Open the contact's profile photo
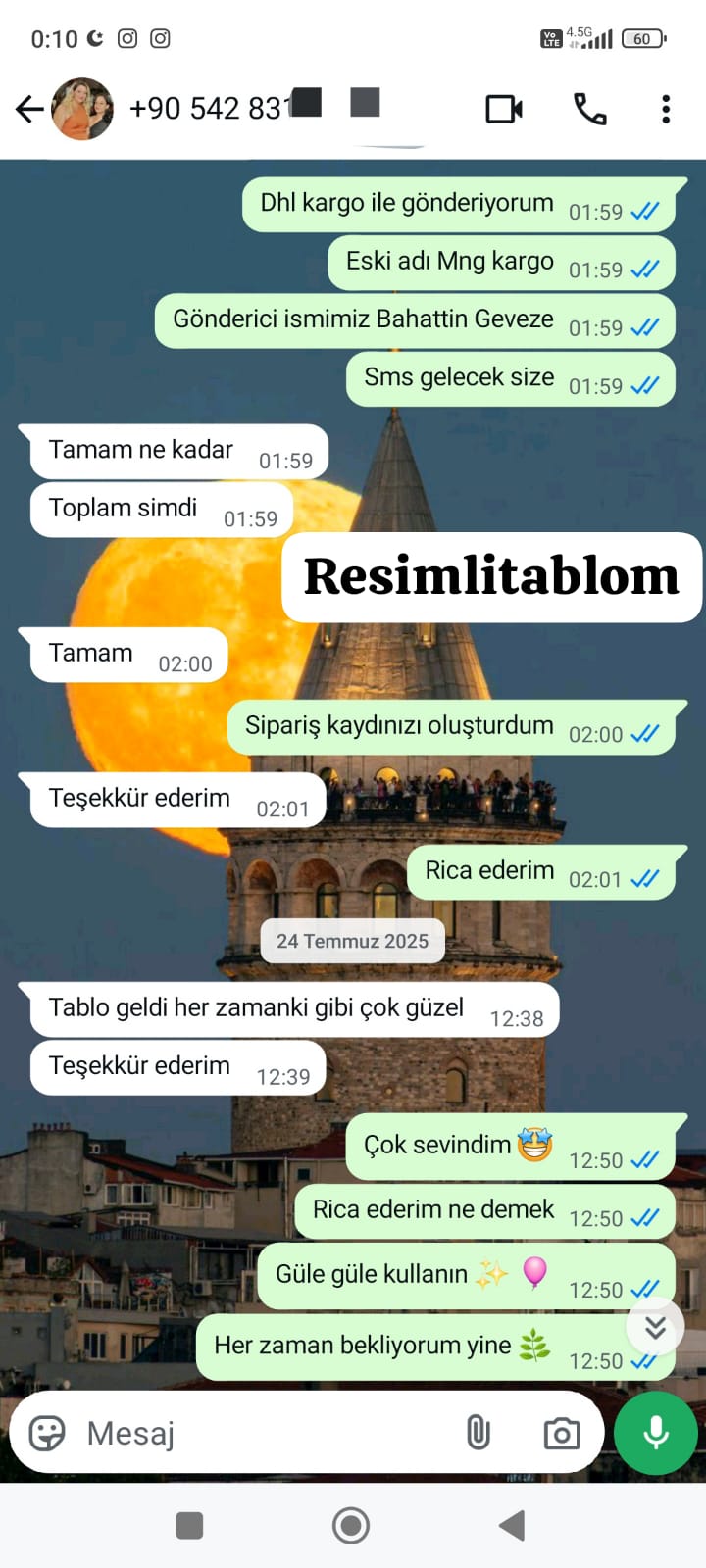The height and width of the screenshot is (1568, 706). 82,109
